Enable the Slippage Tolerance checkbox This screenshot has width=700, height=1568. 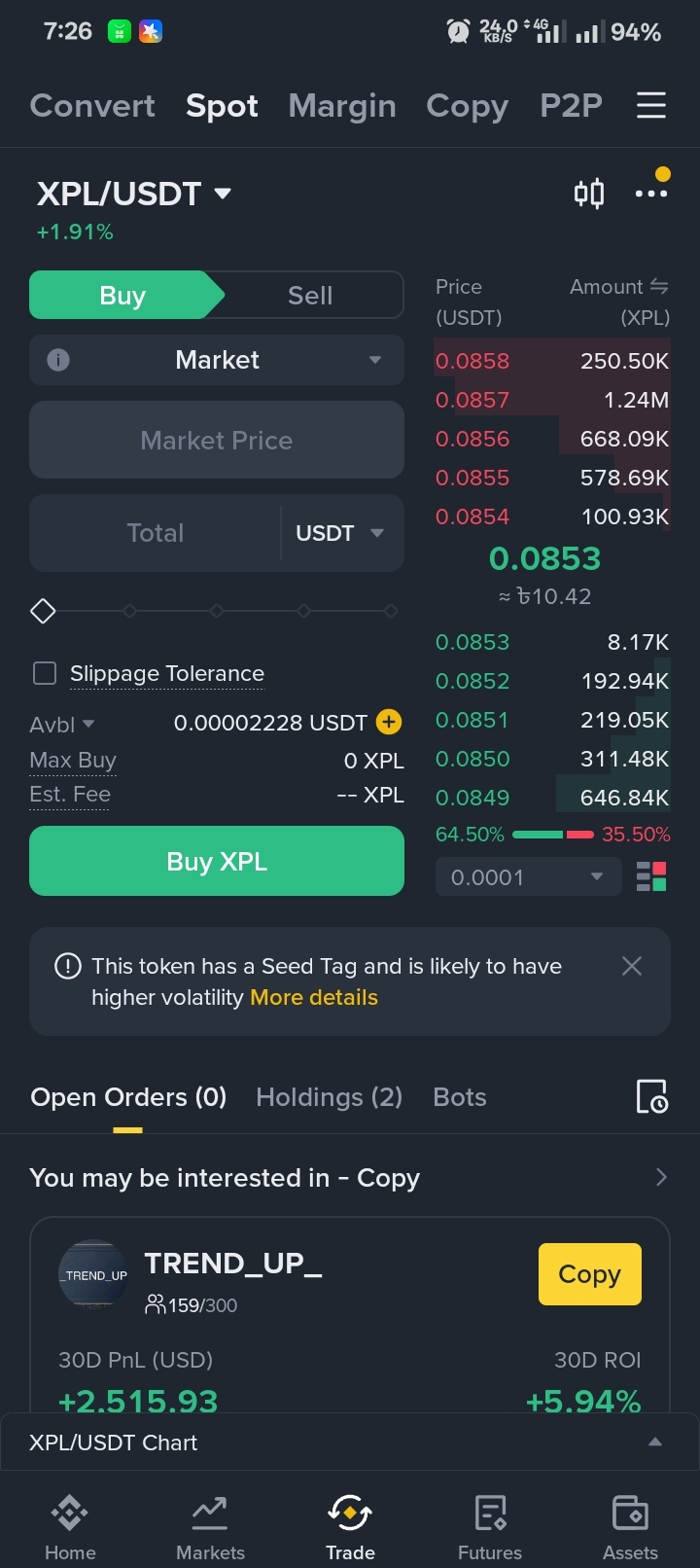click(45, 673)
